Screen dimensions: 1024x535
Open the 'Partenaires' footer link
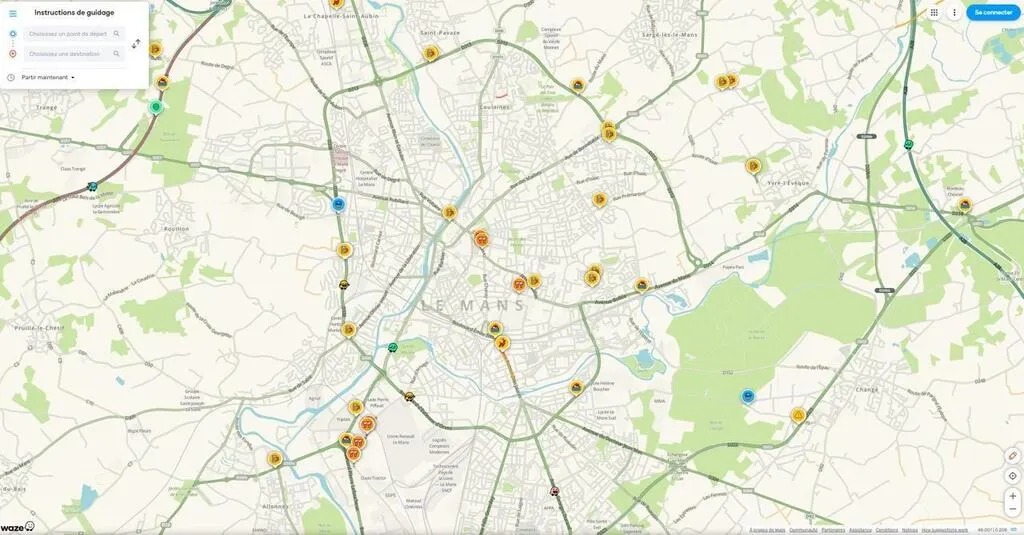coord(833,530)
